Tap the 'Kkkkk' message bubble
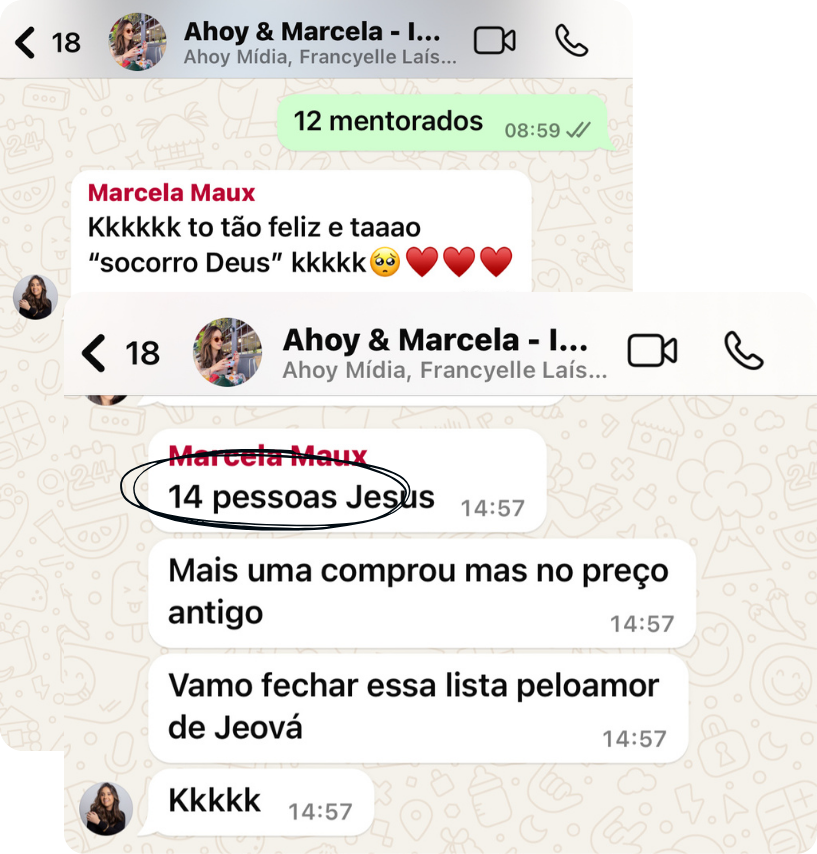The image size is (817, 854). [215, 799]
